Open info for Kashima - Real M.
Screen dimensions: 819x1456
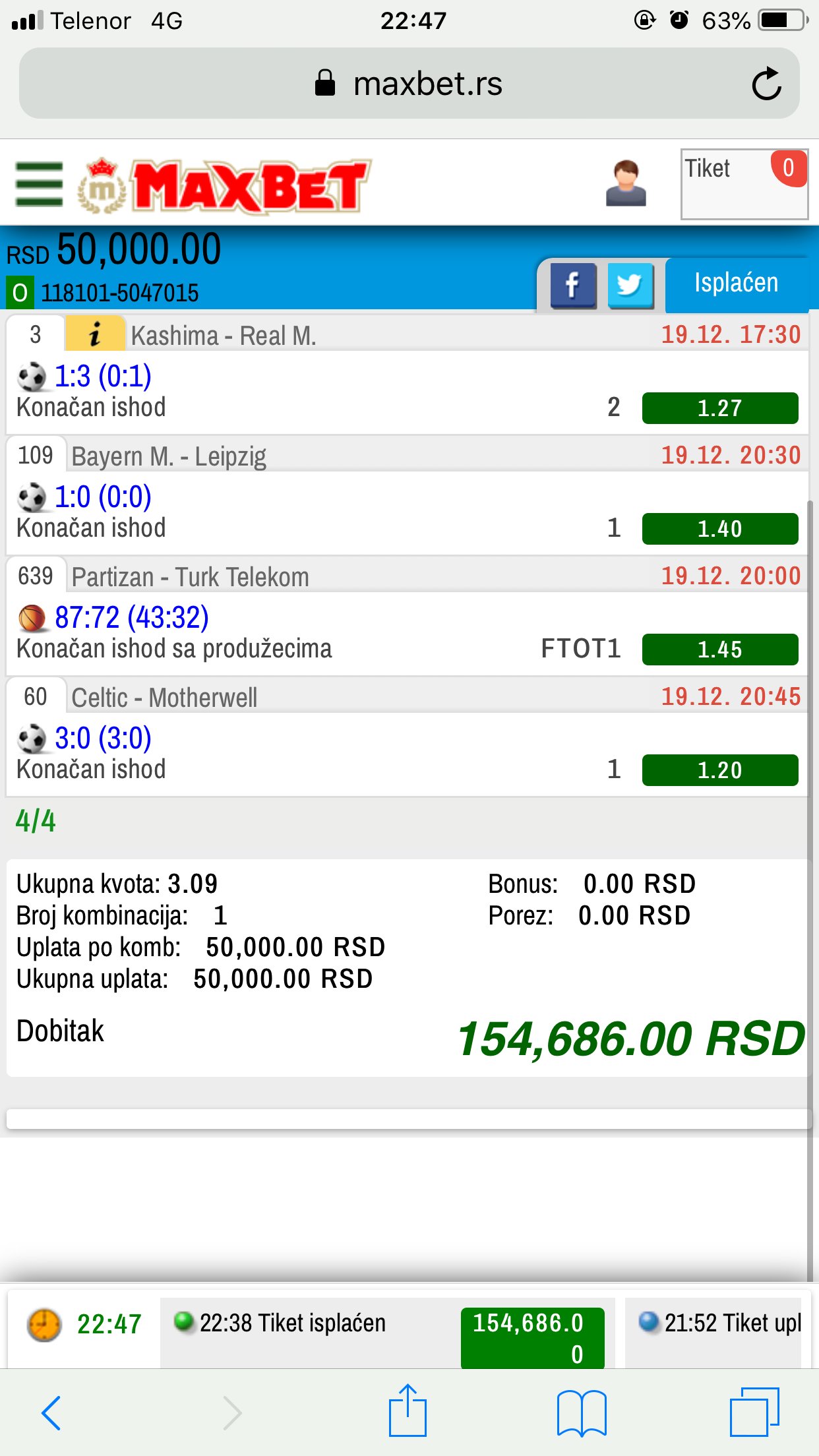tap(95, 334)
